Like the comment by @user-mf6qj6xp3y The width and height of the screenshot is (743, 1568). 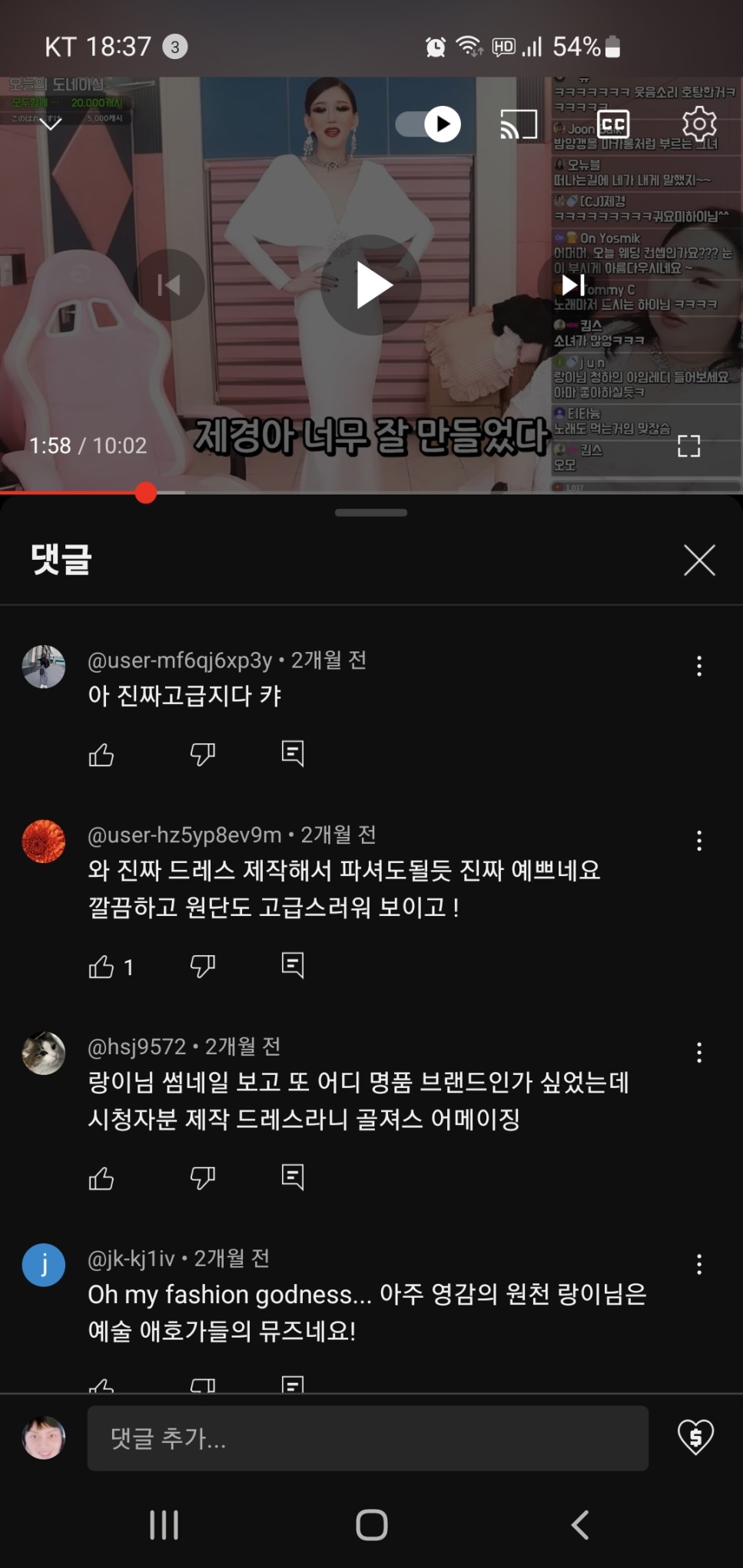pos(101,755)
